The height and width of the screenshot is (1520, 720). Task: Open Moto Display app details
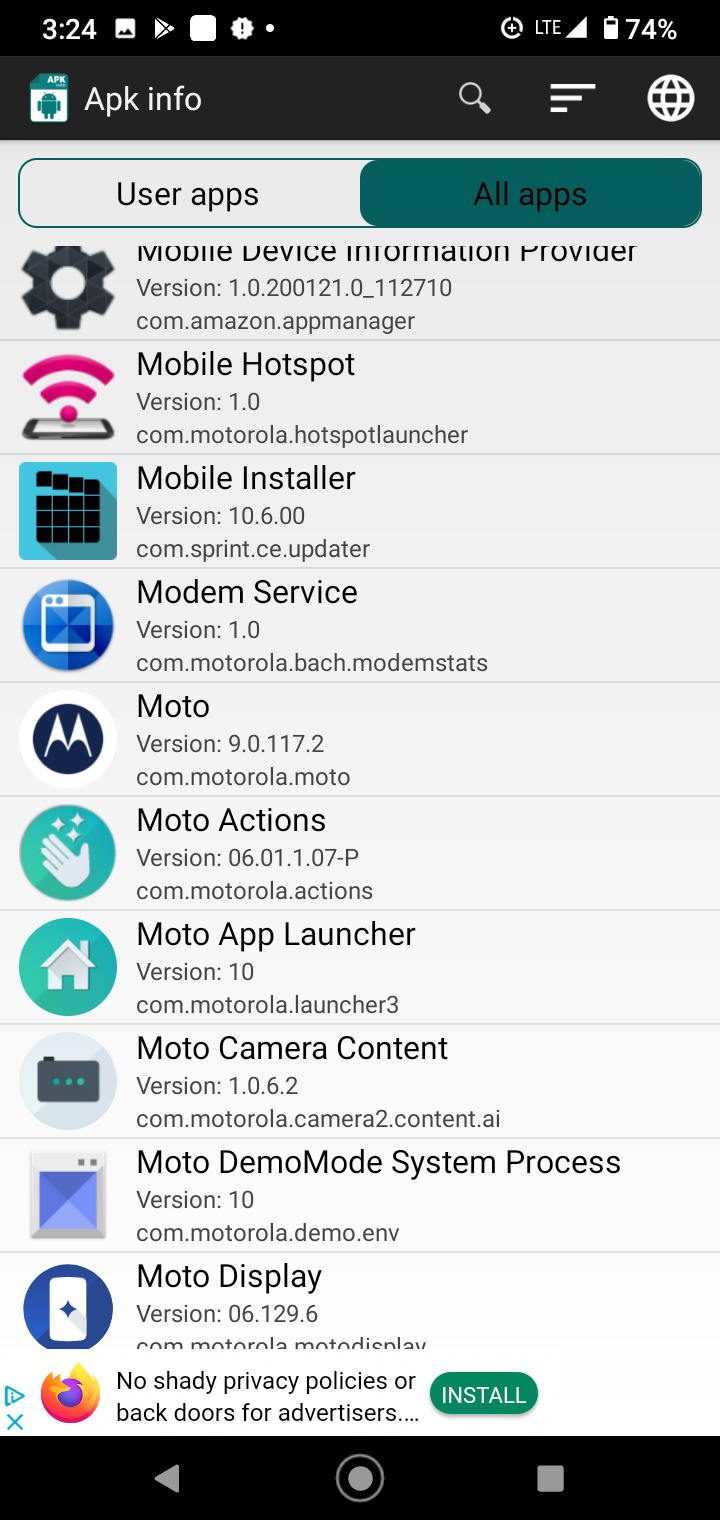coord(360,1300)
